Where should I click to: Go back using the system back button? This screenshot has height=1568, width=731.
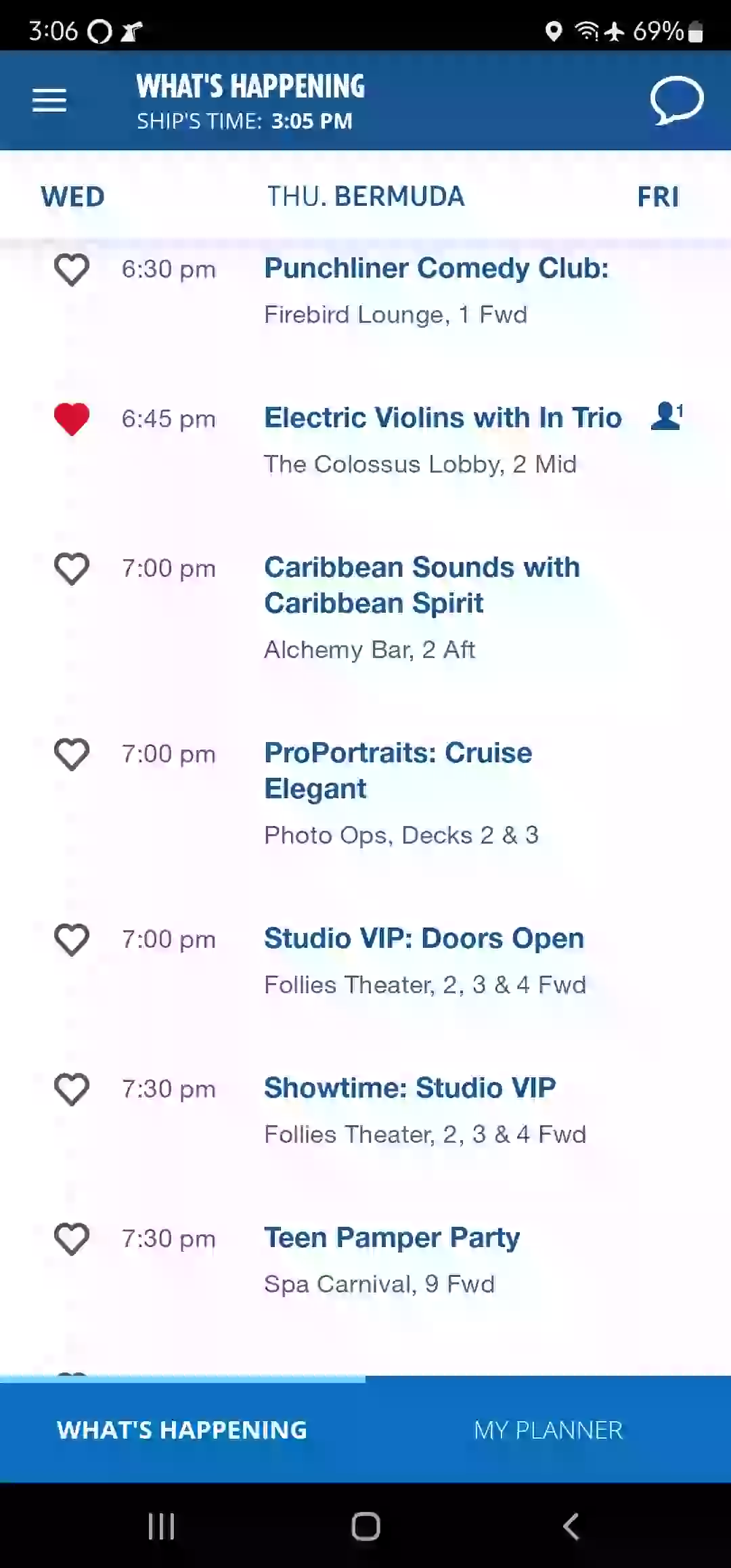[571, 1526]
